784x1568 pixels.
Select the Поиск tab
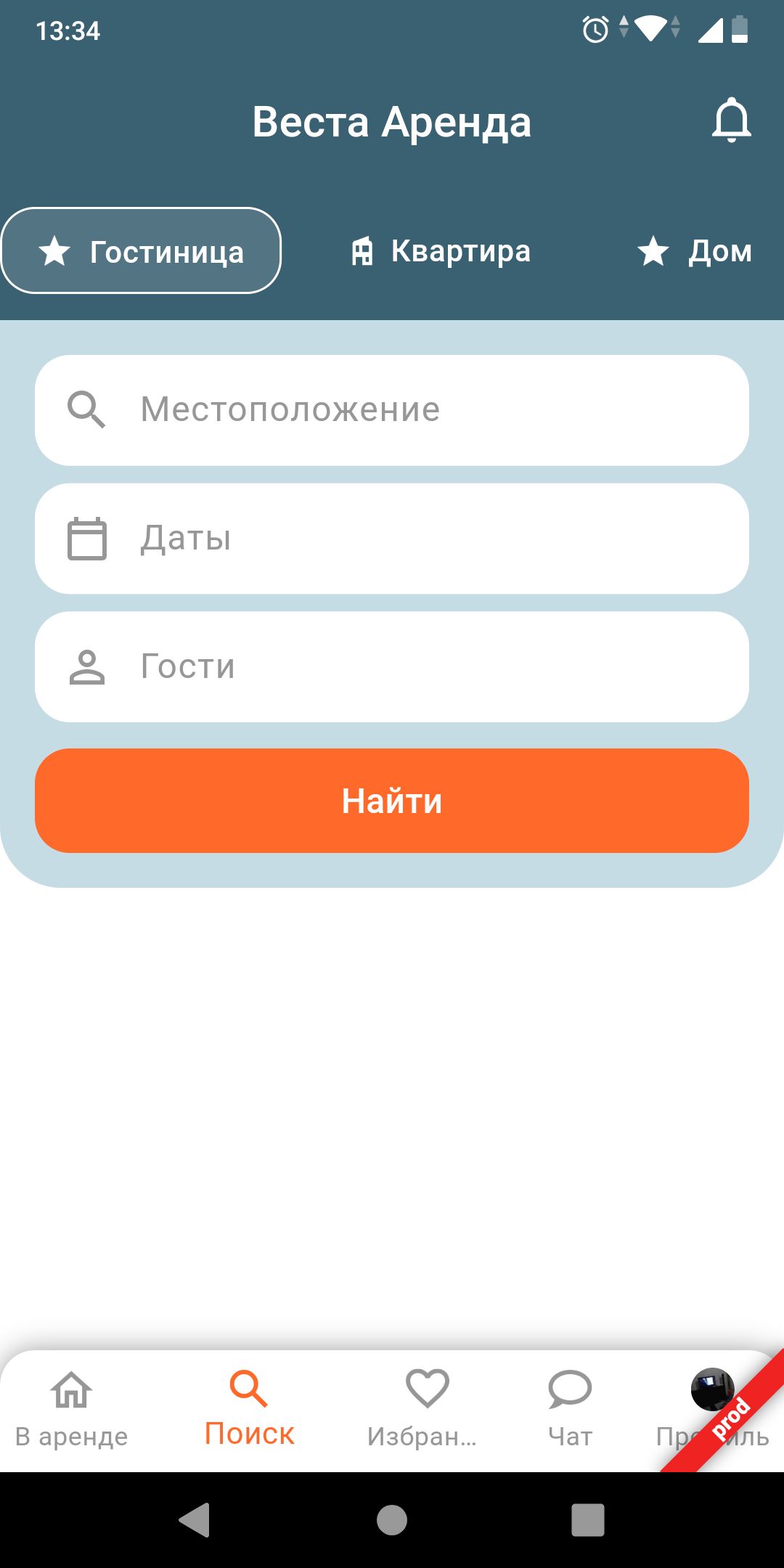[249, 1408]
